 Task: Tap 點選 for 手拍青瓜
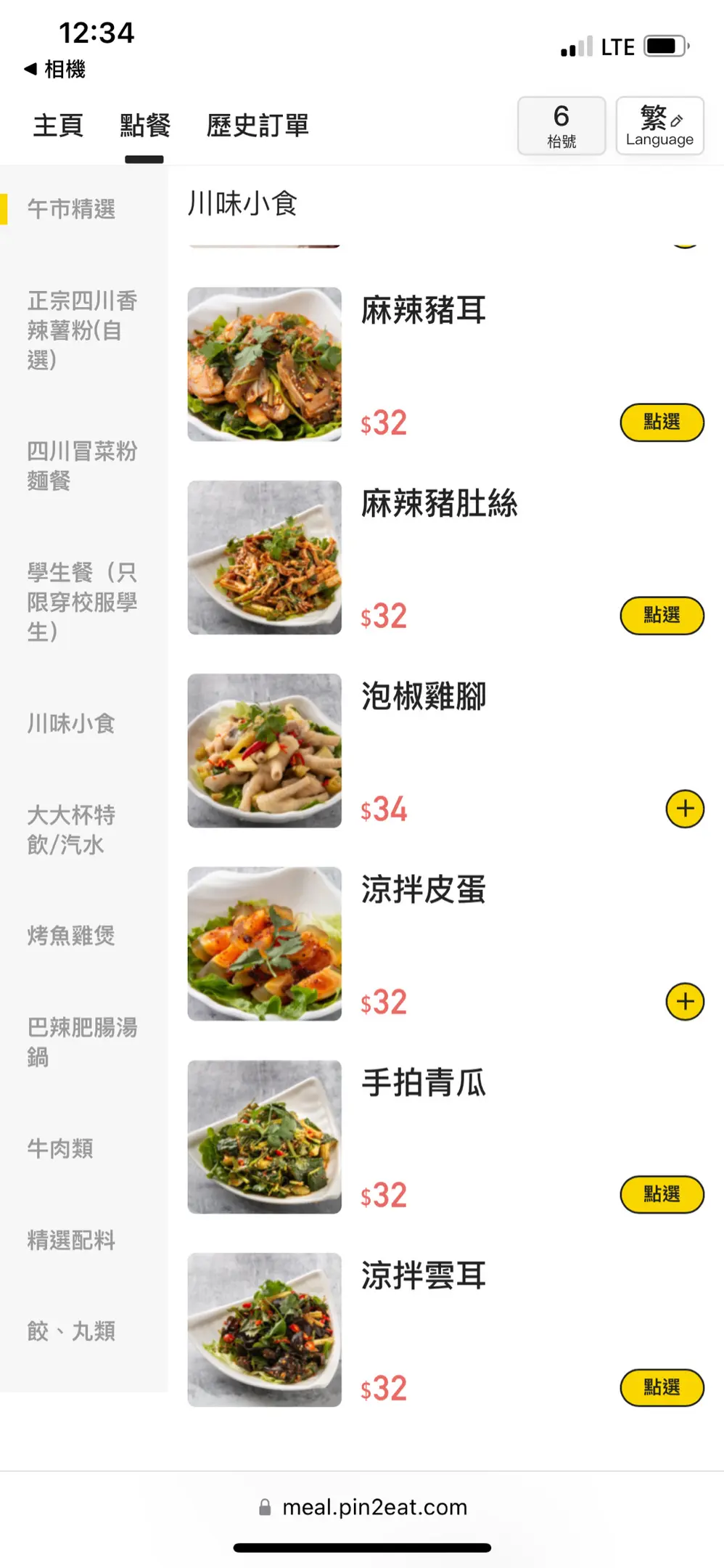click(x=662, y=1195)
